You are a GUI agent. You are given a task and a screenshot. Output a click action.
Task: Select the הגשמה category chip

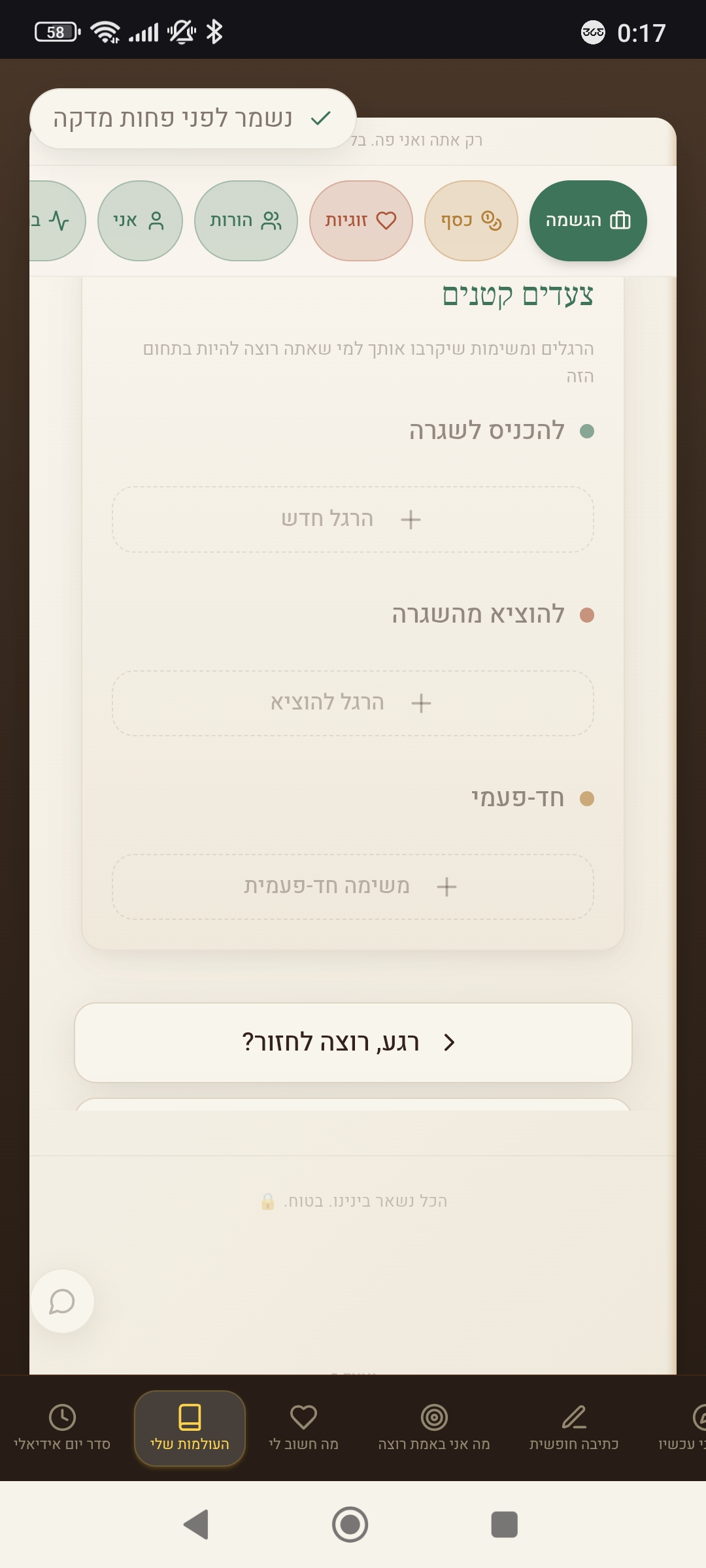pos(588,221)
